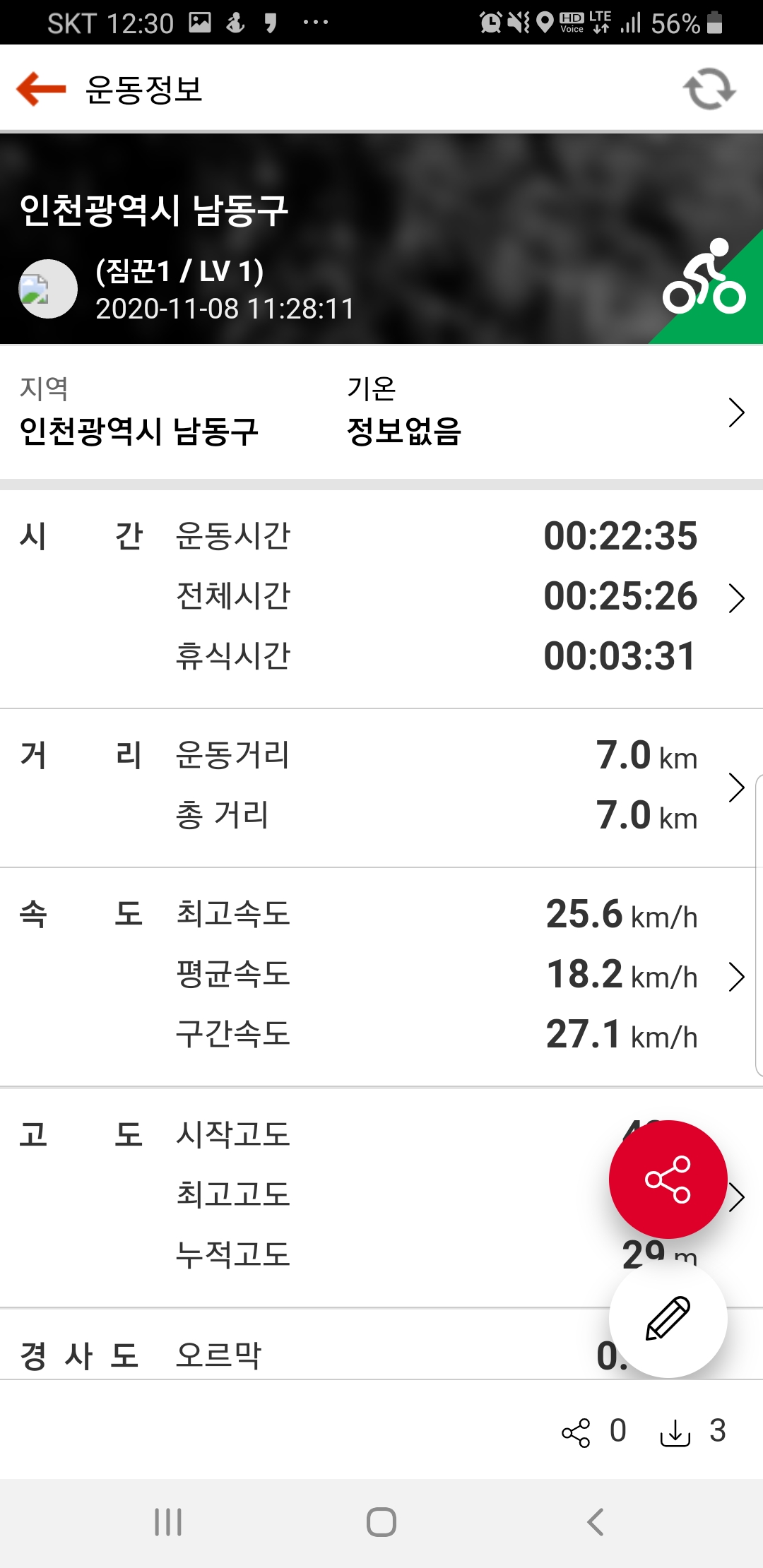Expand the region and temperature details
The height and width of the screenshot is (1568, 763).
[x=736, y=412]
